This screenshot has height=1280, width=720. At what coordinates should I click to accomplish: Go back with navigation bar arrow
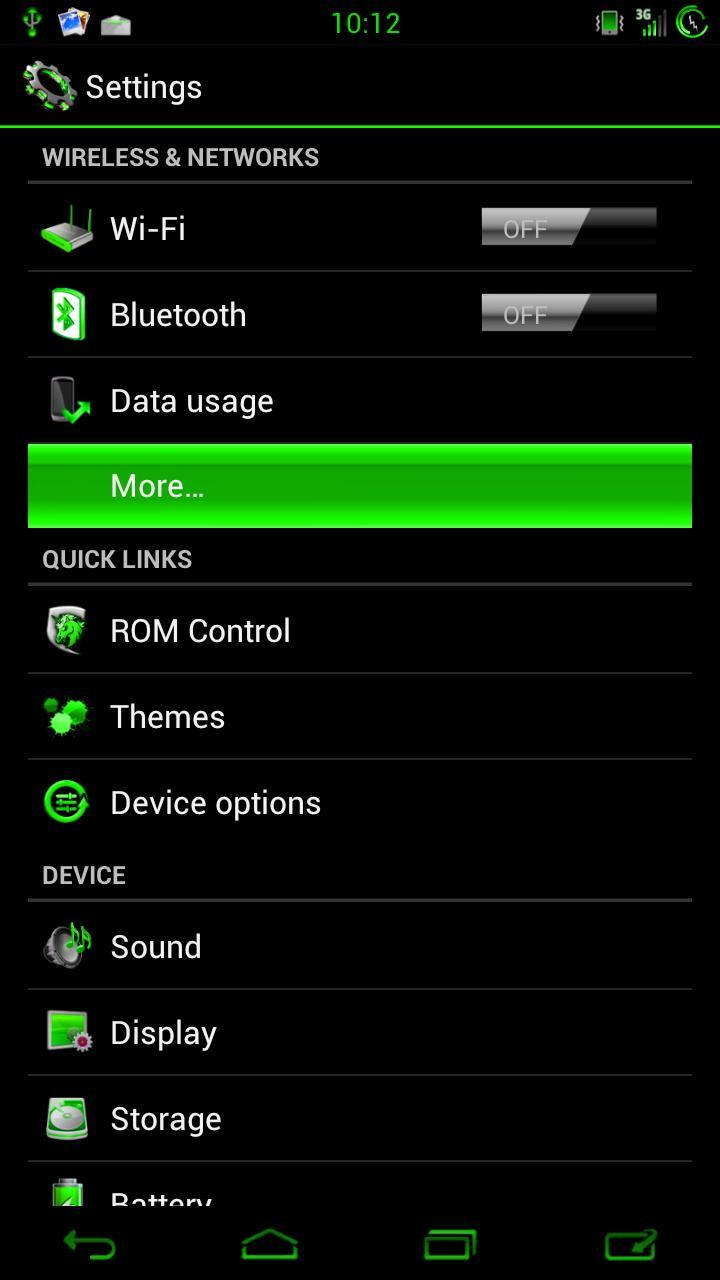click(x=90, y=1245)
